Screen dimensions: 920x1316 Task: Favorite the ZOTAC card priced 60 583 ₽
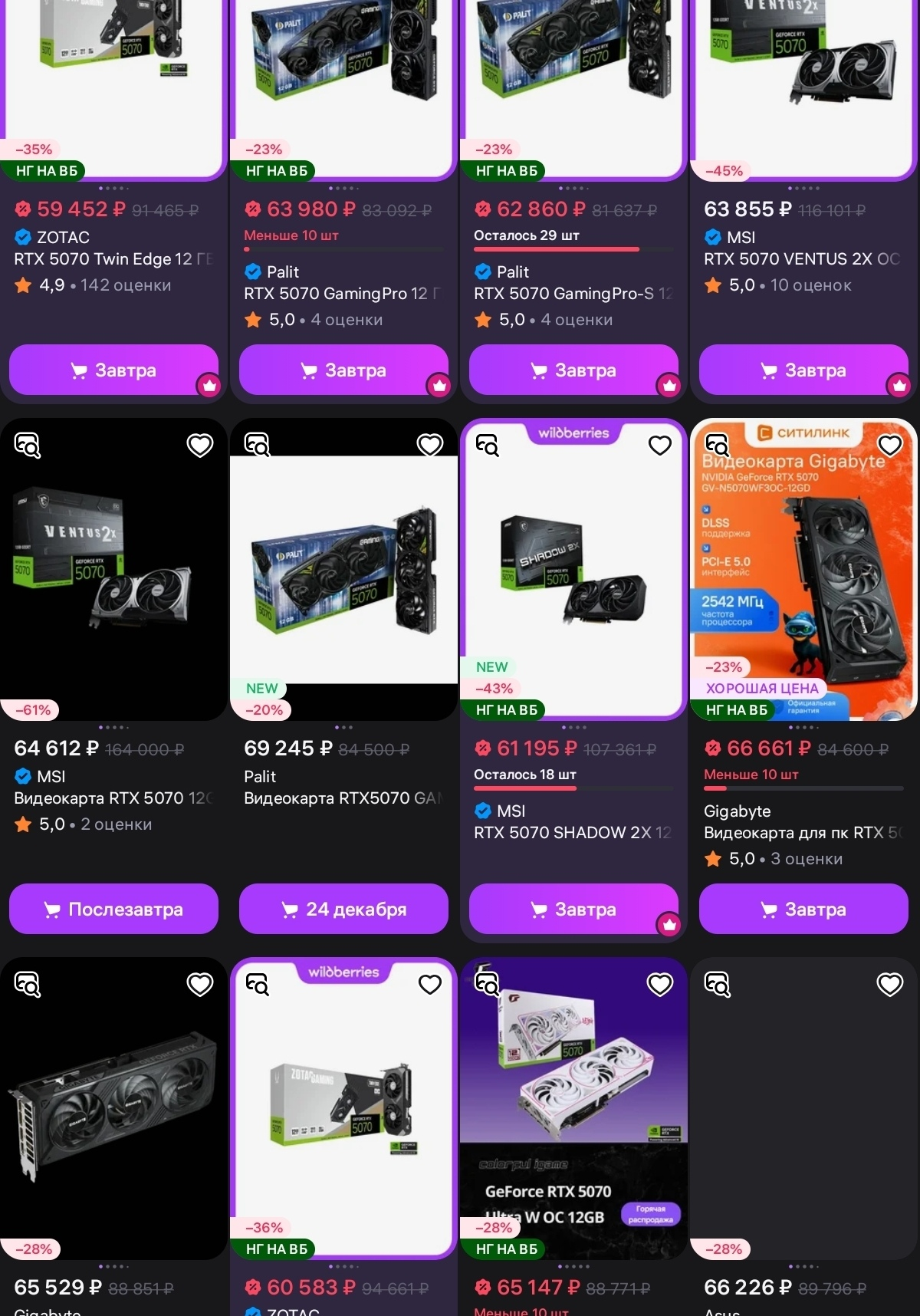[x=430, y=984]
